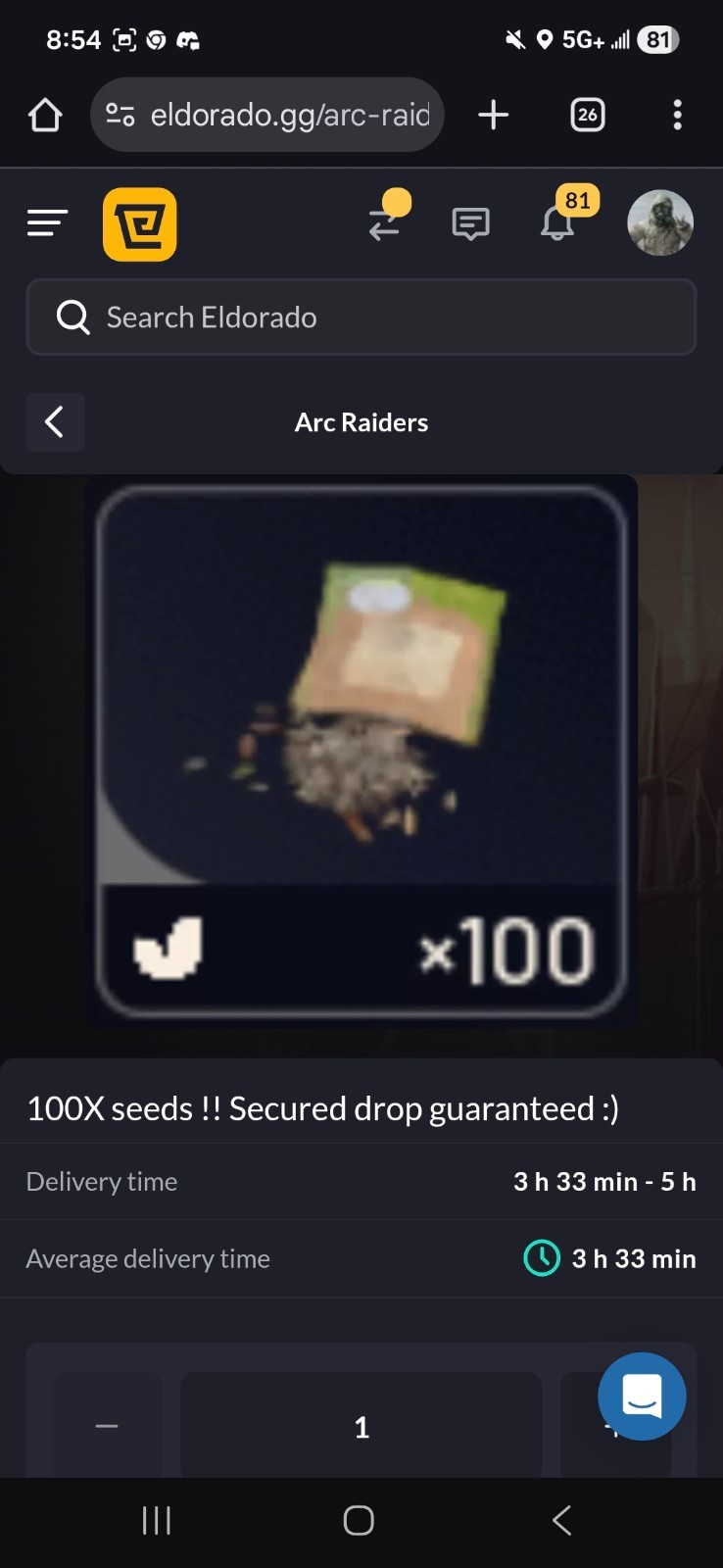Open the messages icon

click(470, 224)
